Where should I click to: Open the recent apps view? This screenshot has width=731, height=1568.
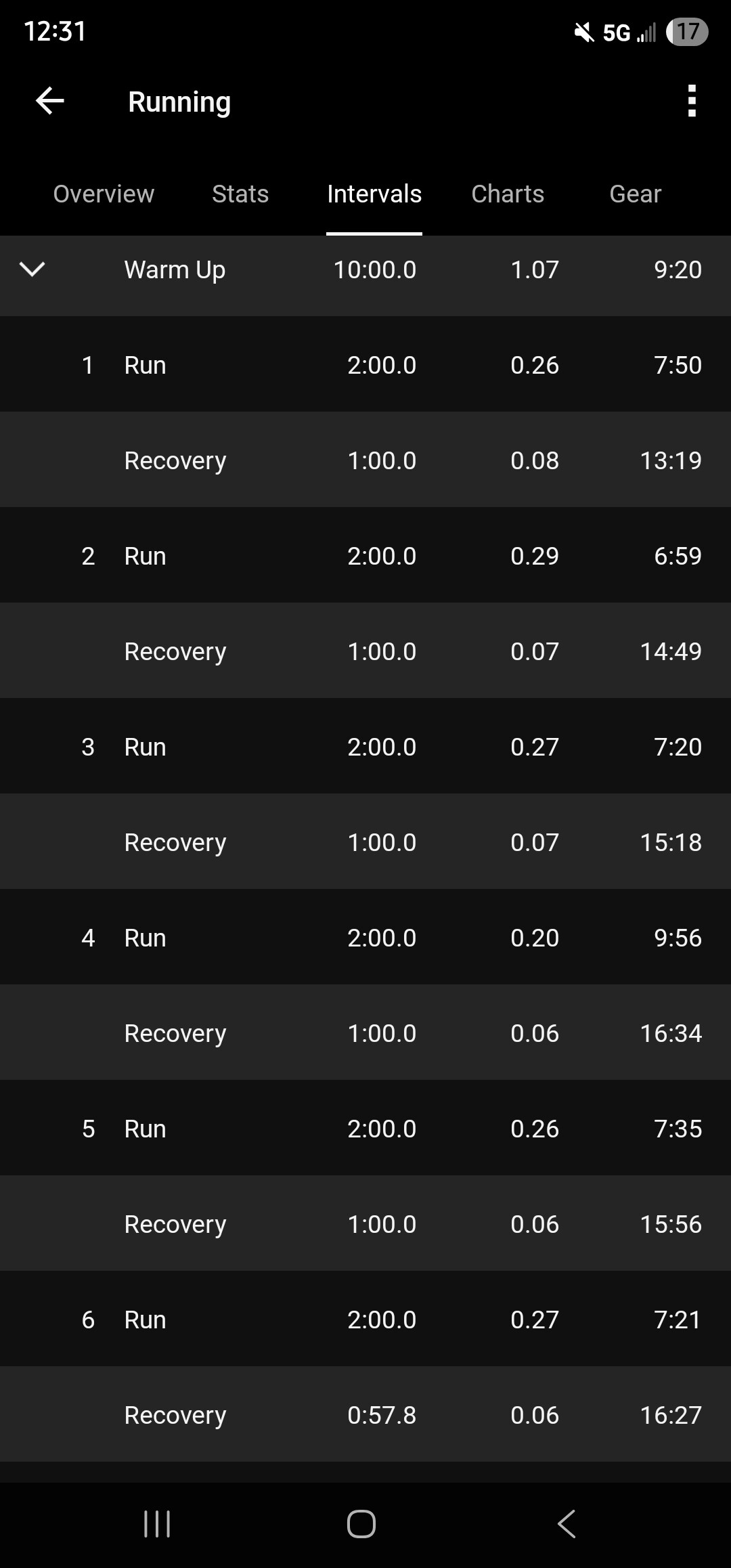[x=157, y=1524]
